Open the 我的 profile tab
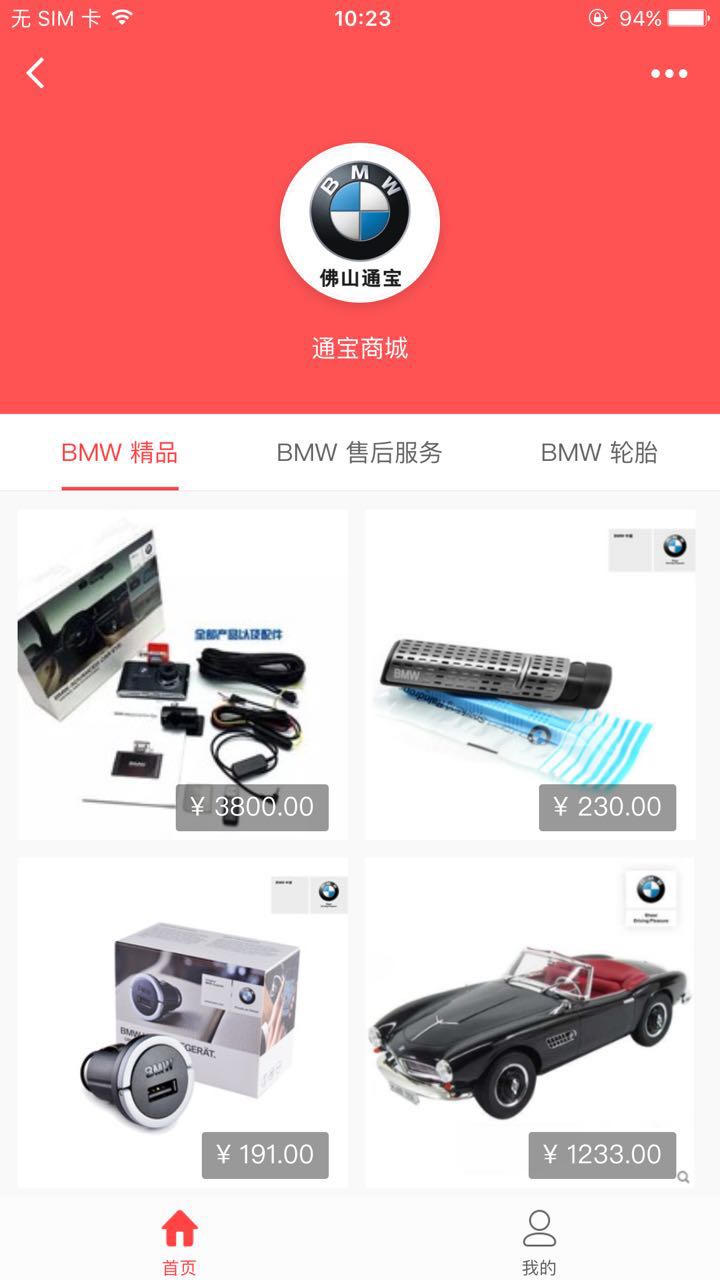 (x=539, y=1240)
